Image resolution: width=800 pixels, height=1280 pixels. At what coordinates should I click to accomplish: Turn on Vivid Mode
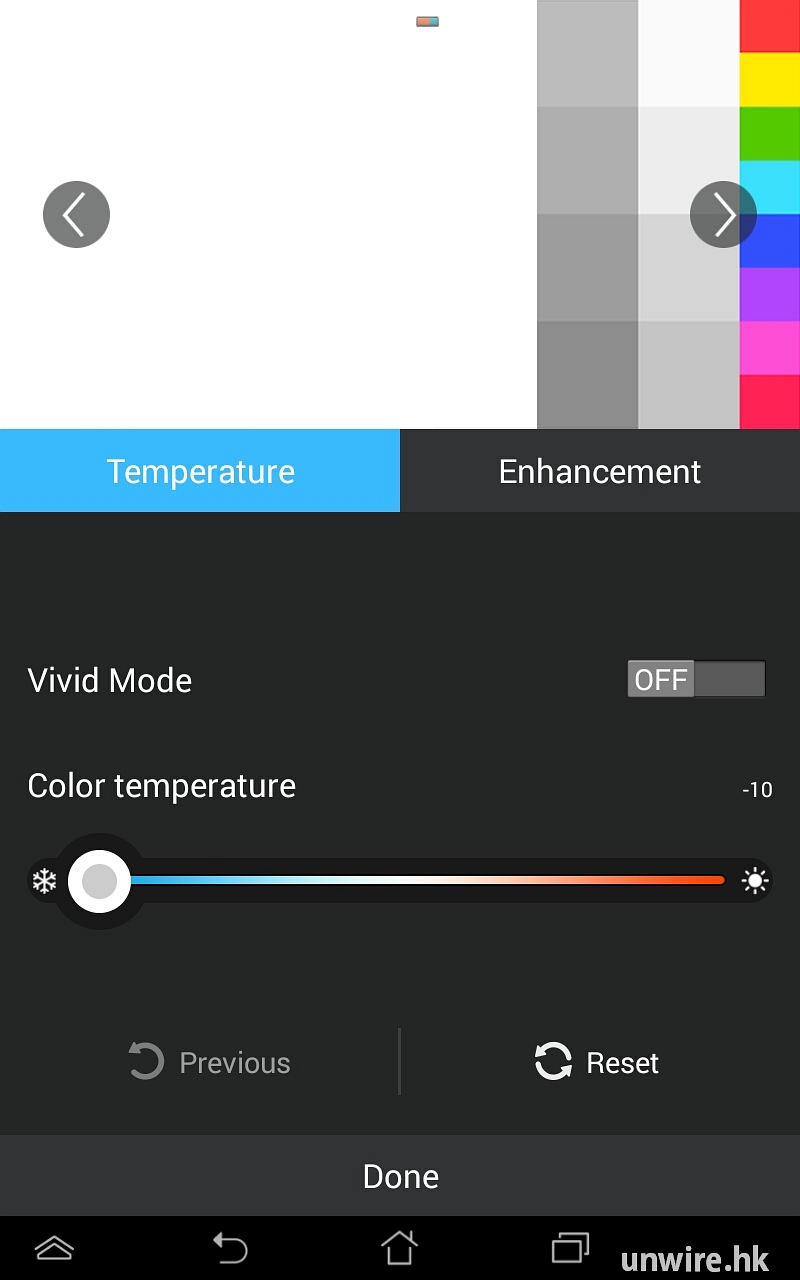(696, 680)
